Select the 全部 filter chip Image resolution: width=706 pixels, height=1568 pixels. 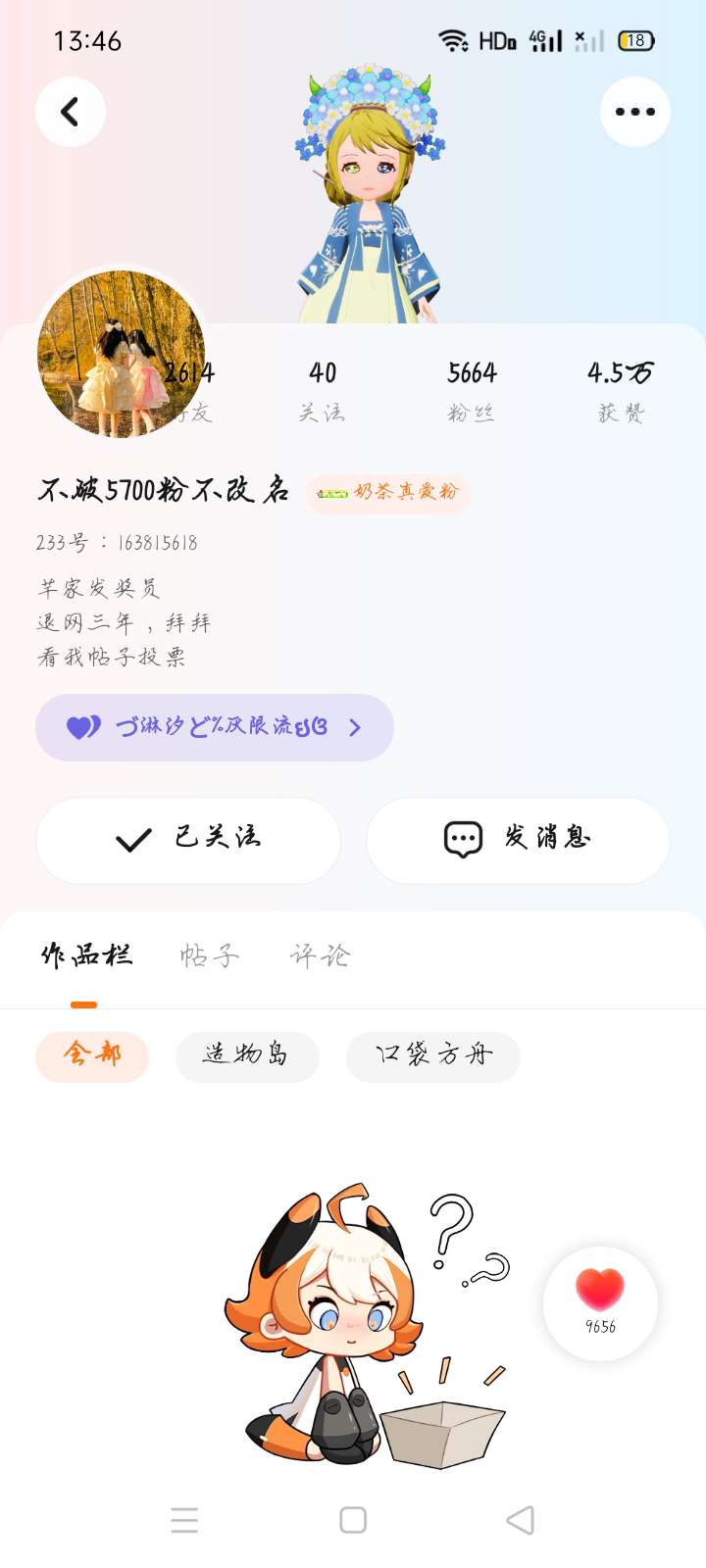click(x=92, y=1055)
